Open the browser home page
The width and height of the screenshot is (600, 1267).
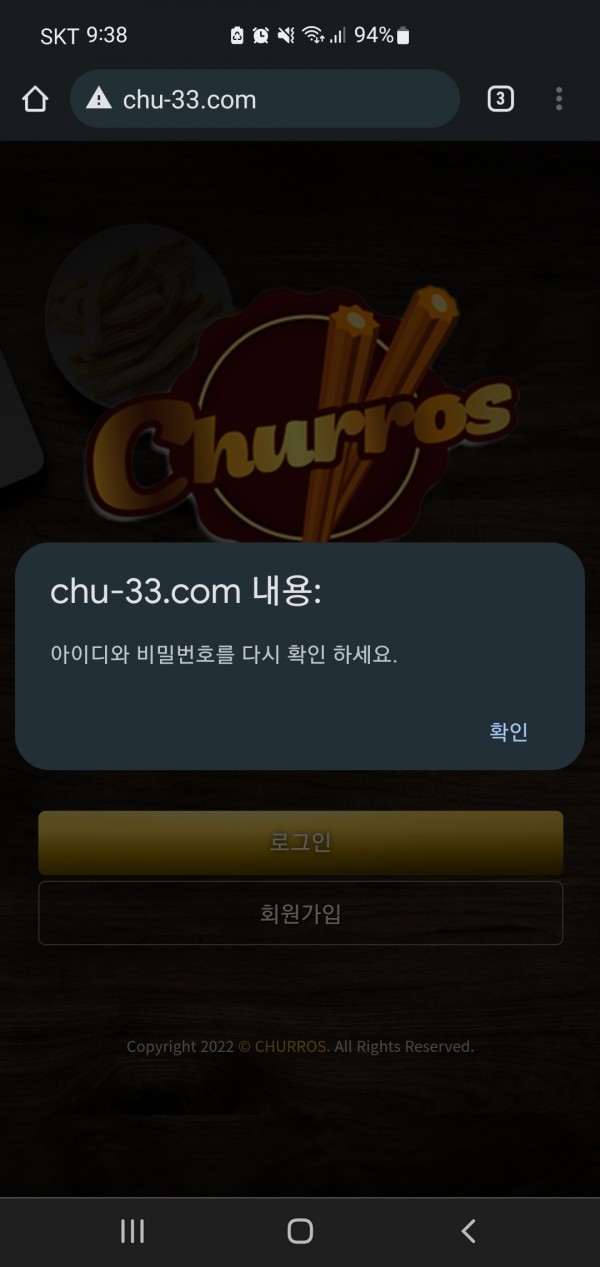(35, 99)
